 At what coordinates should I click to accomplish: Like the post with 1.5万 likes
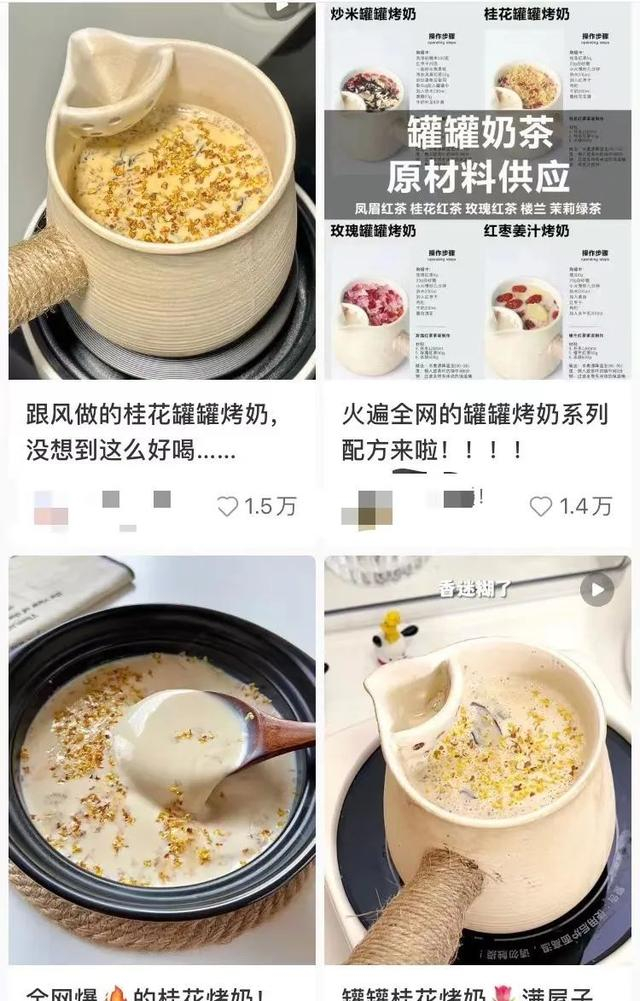click(x=228, y=507)
